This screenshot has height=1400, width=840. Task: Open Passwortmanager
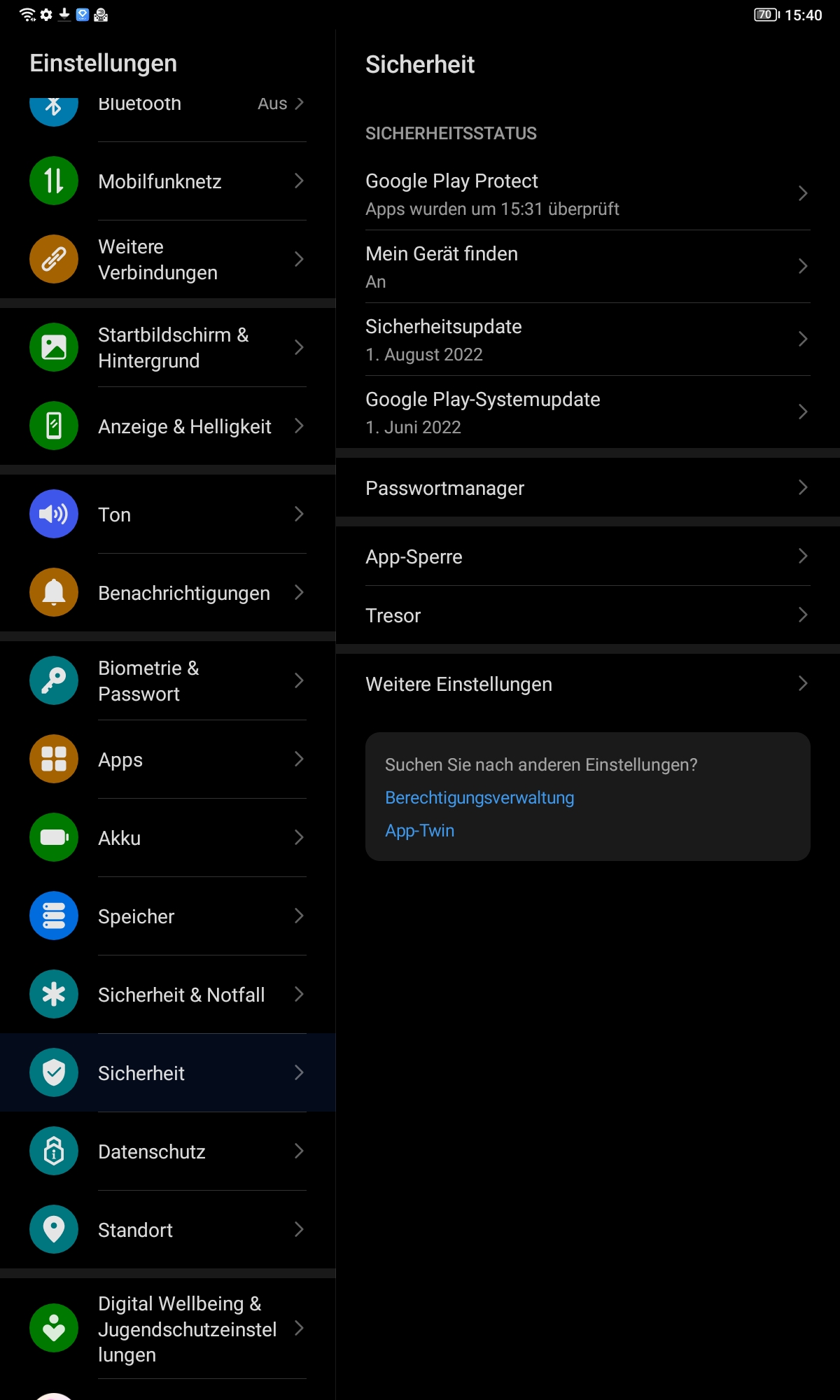tap(587, 488)
